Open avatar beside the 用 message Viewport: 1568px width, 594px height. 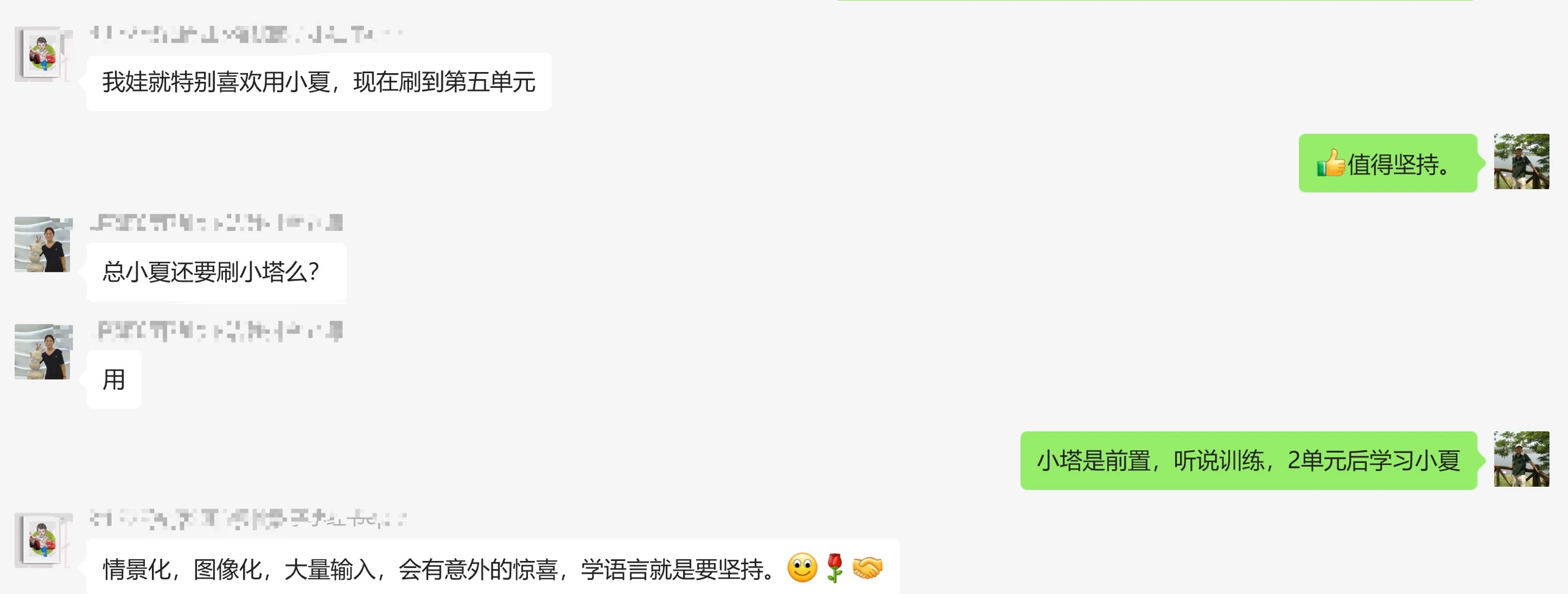point(42,352)
